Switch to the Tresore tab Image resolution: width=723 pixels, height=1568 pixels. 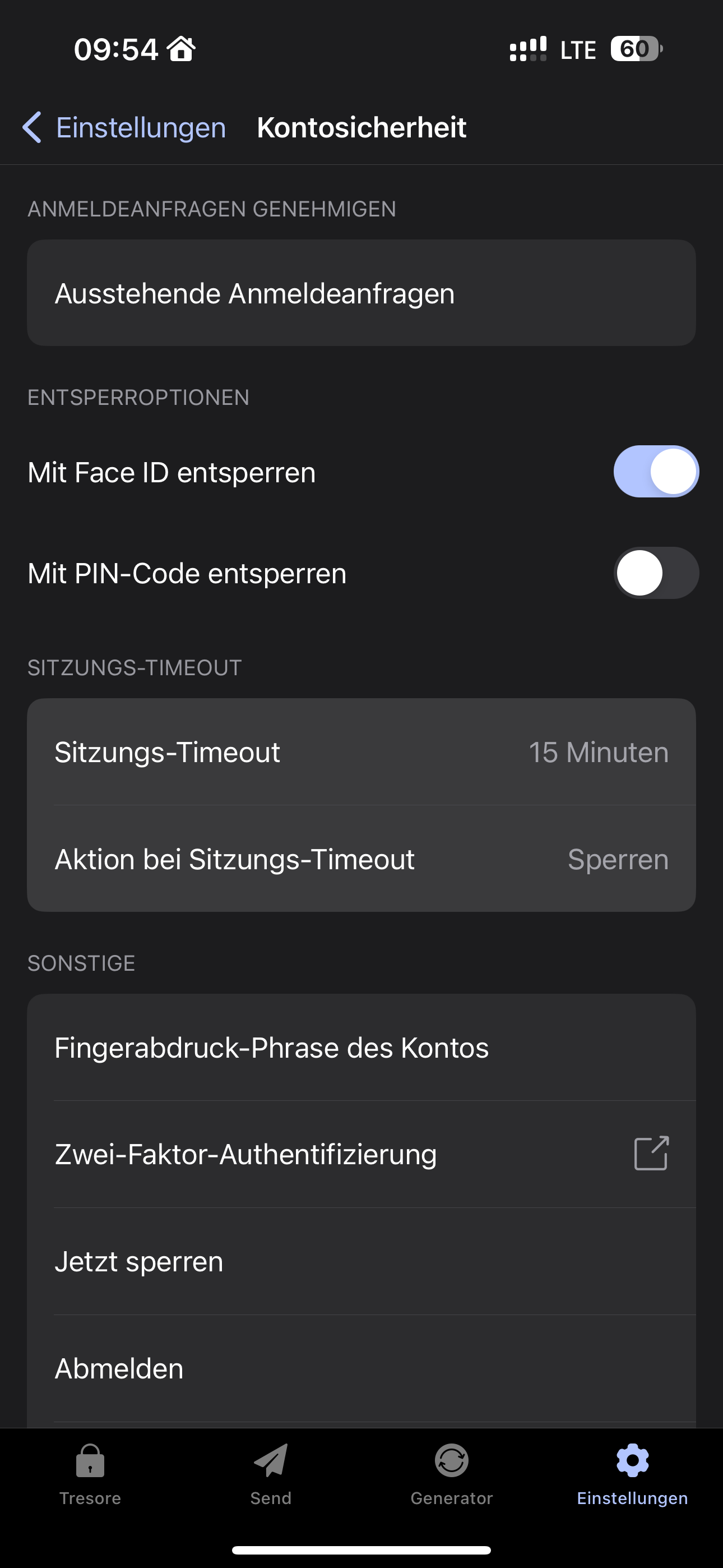[x=90, y=1474]
